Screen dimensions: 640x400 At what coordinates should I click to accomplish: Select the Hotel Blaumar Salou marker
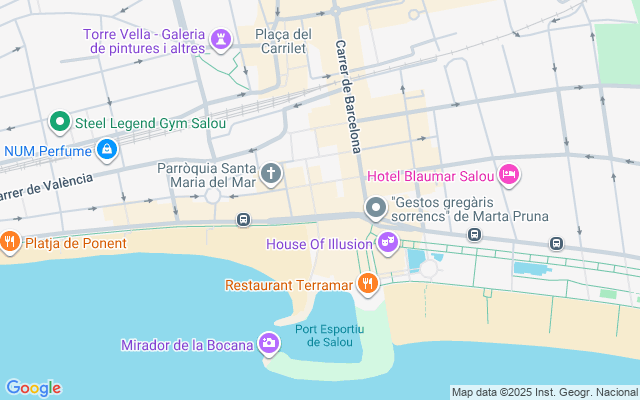[509, 176]
